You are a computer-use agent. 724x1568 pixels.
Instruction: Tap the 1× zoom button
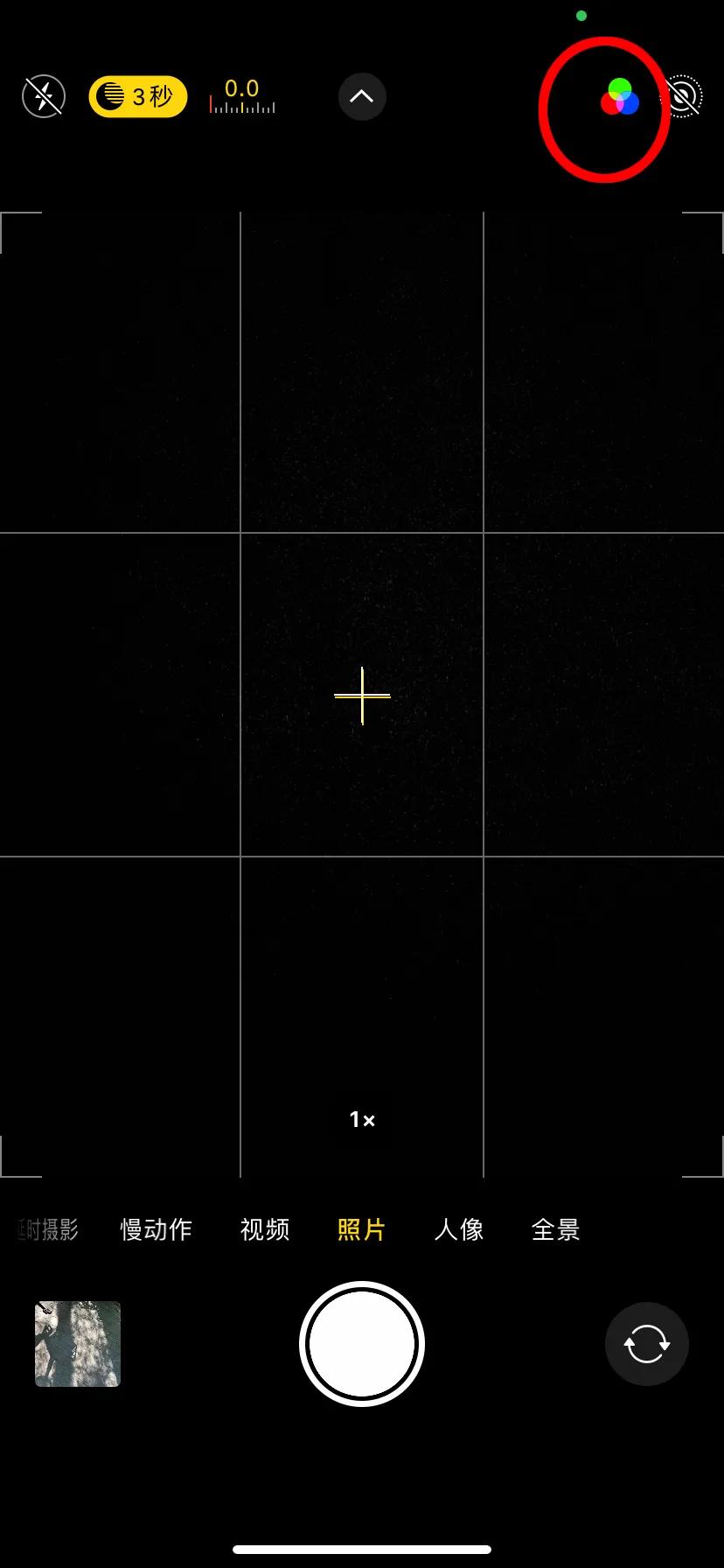pyautogui.click(x=362, y=1120)
